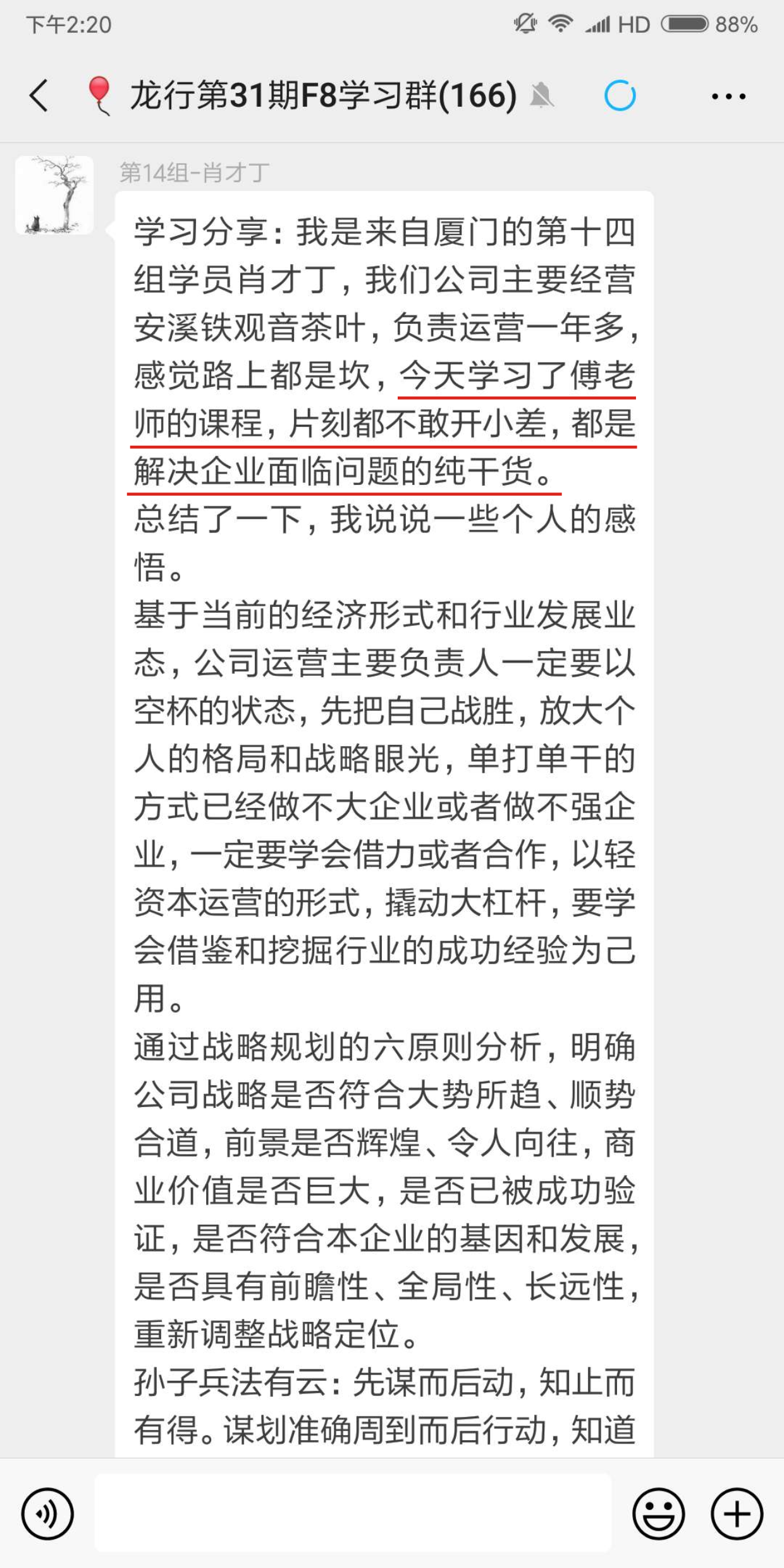This screenshot has height=1568, width=784.
Task: Open the emoji sticker panel
Action: [659, 1514]
